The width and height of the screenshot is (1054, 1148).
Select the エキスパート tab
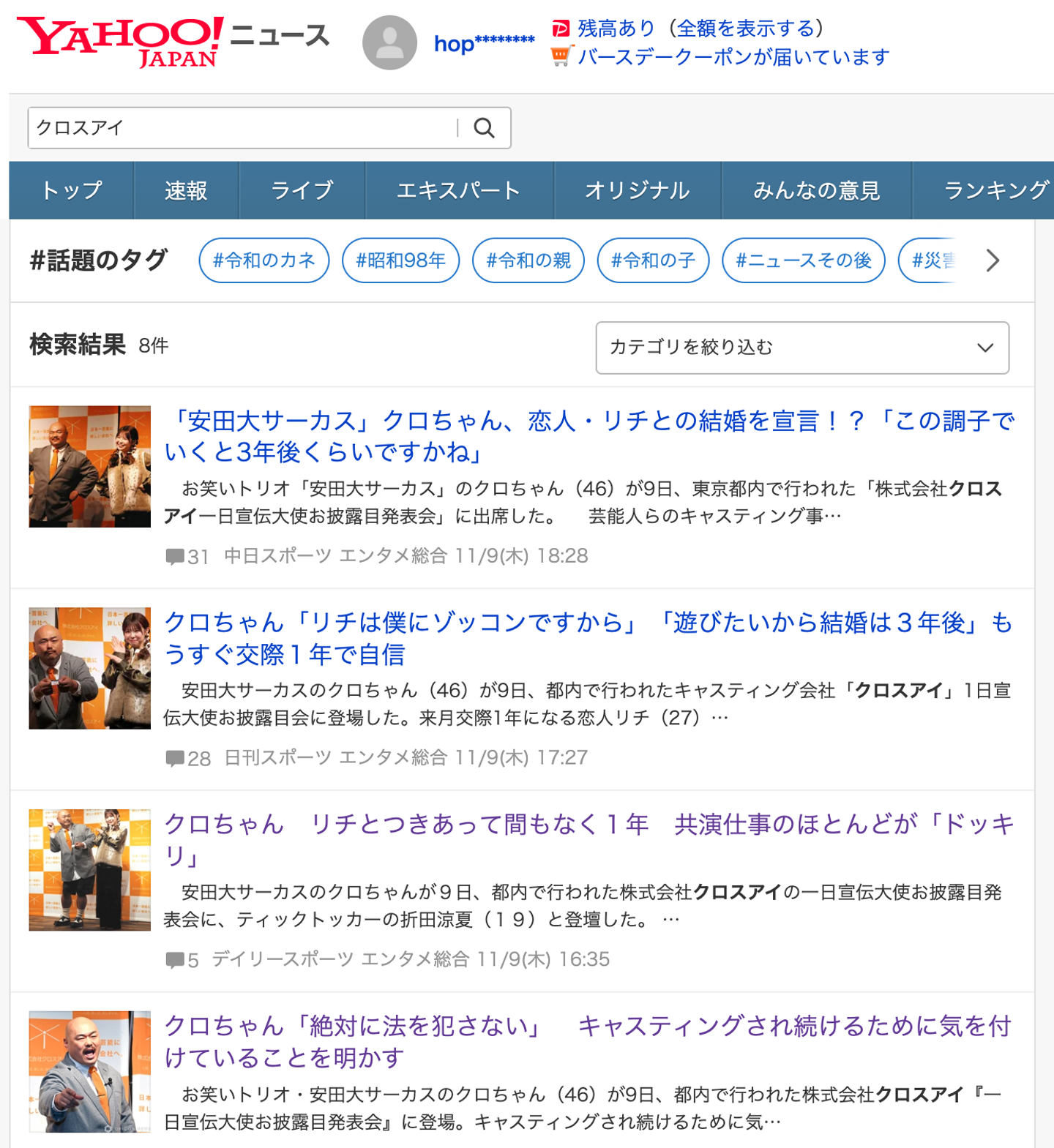(459, 190)
